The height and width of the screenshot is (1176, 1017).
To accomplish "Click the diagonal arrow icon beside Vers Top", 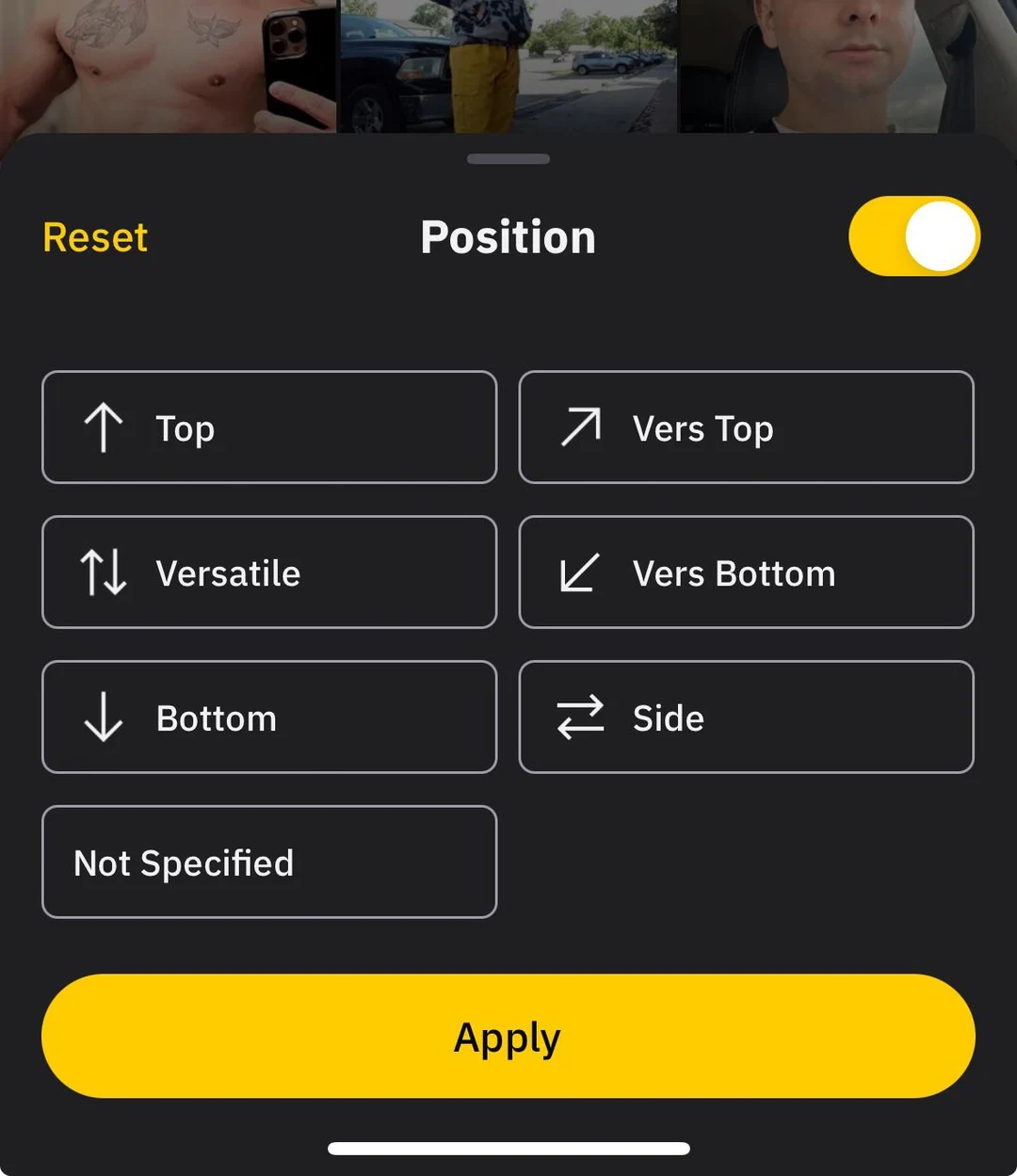I will click(581, 427).
